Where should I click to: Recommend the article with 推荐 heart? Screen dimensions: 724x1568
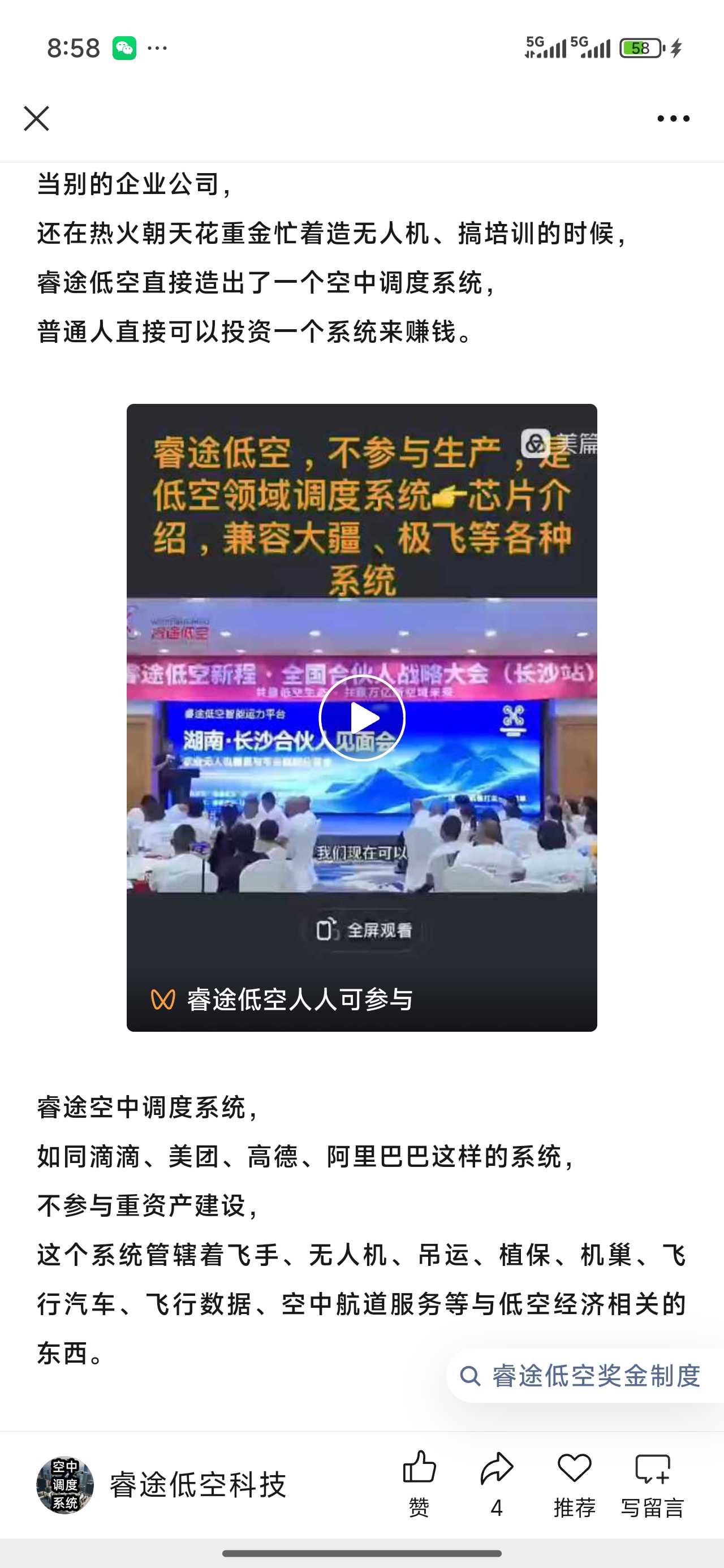point(574,1483)
